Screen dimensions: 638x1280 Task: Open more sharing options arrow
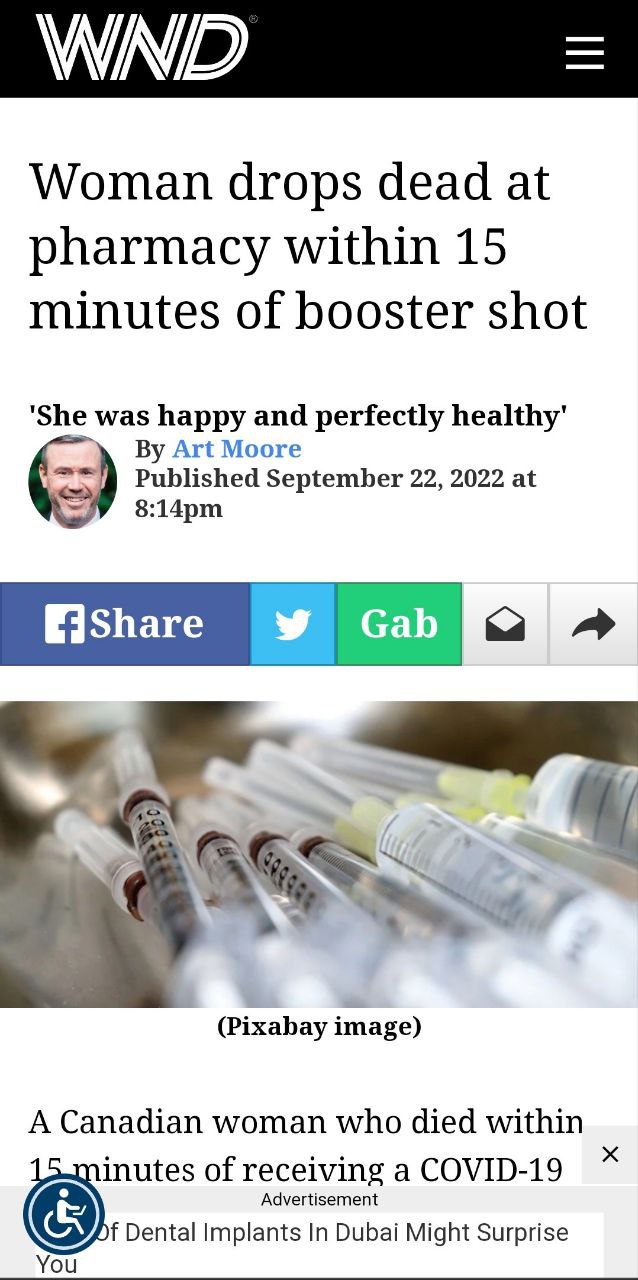[593, 624]
